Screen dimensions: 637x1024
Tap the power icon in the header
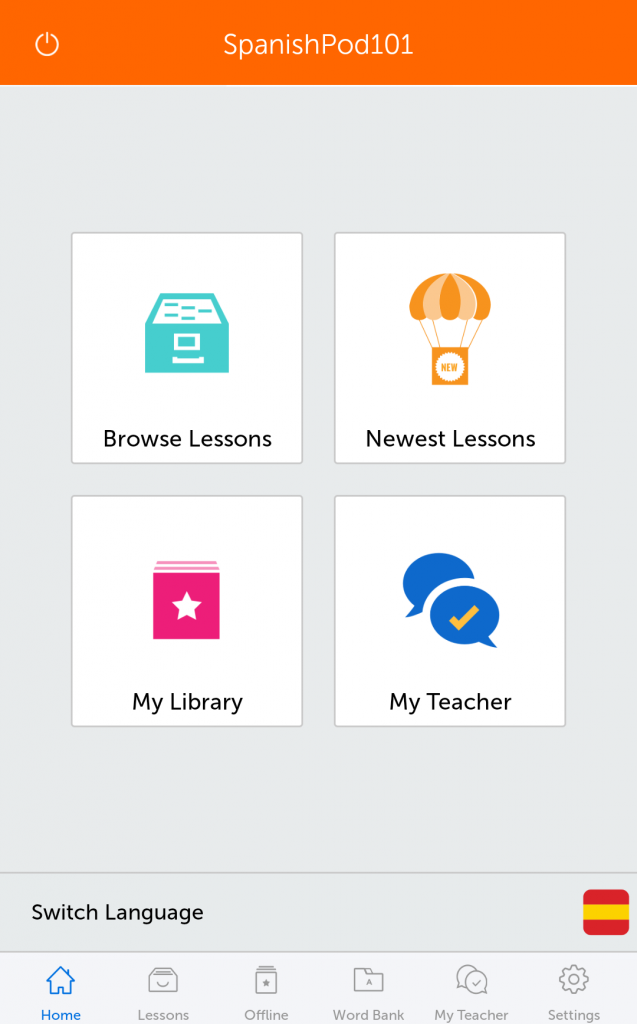pyautogui.click(x=47, y=44)
